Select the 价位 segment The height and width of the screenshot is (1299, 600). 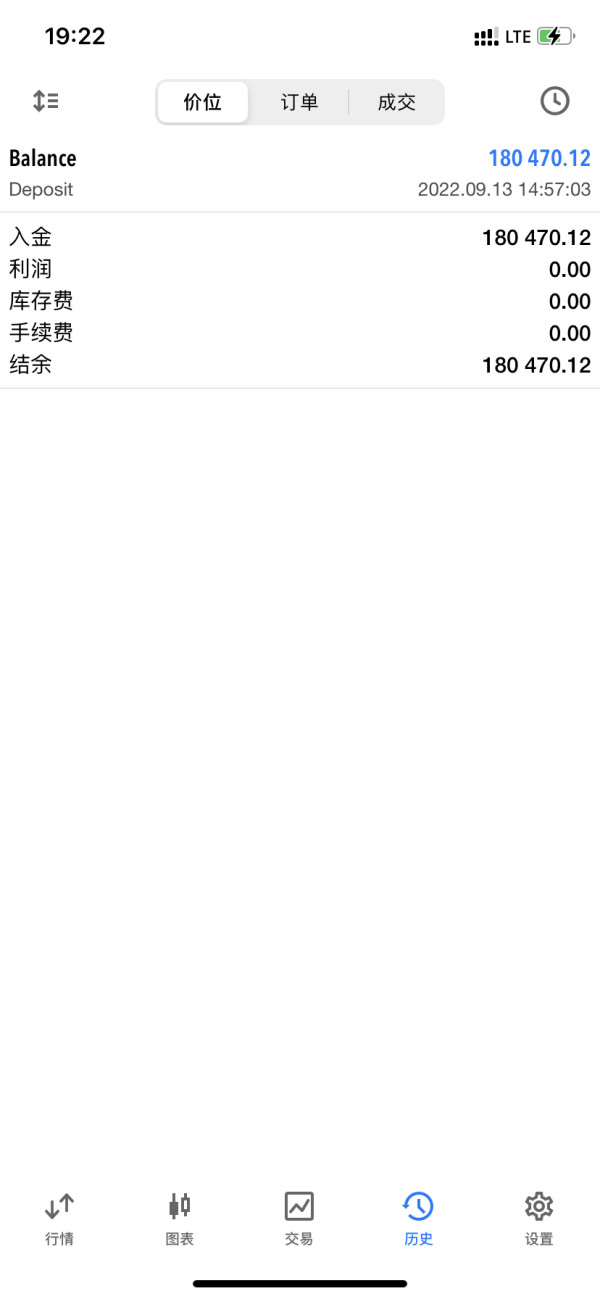[x=203, y=102]
